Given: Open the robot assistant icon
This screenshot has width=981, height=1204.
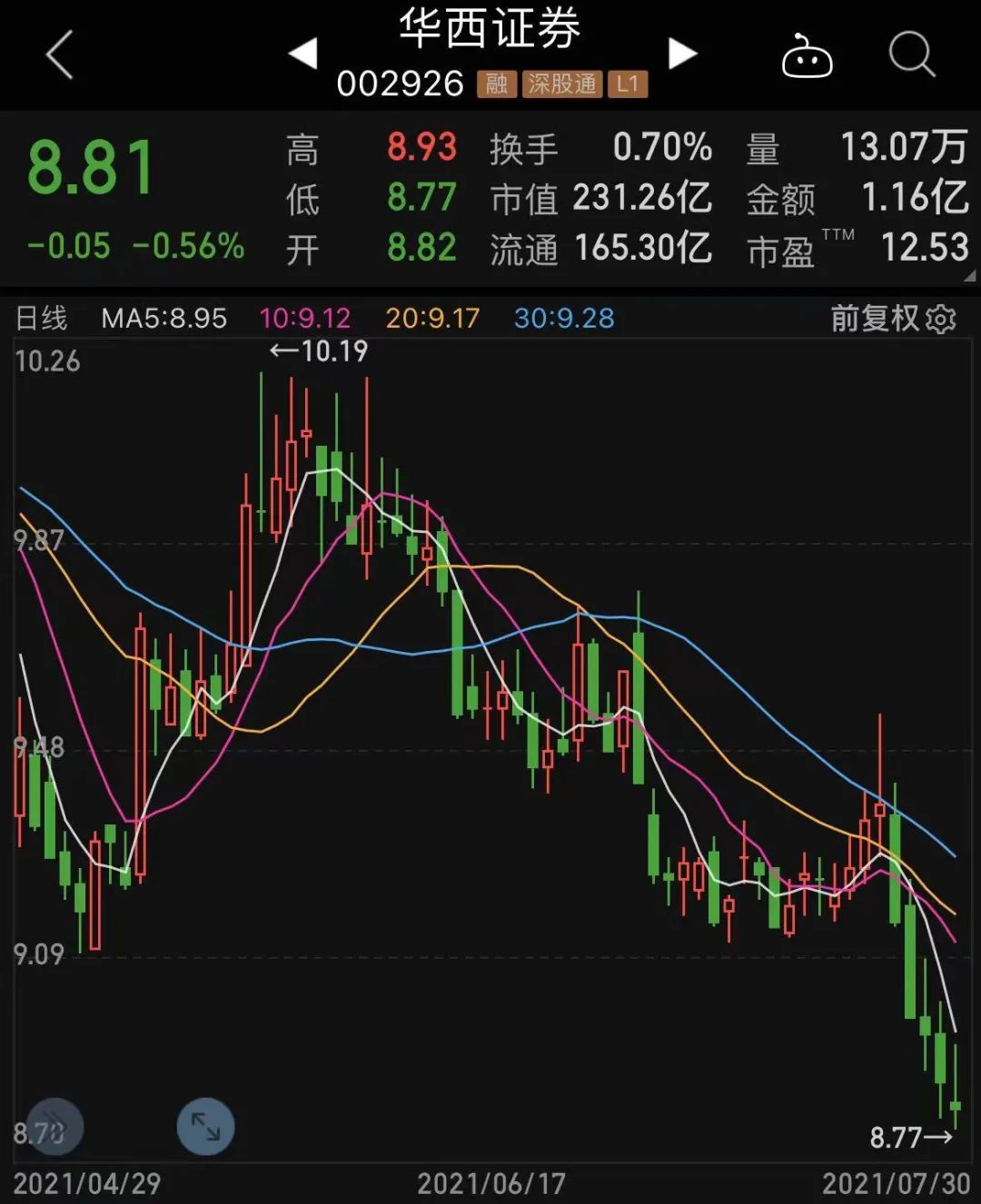Looking at the screenshot, I should click(807, 56).
